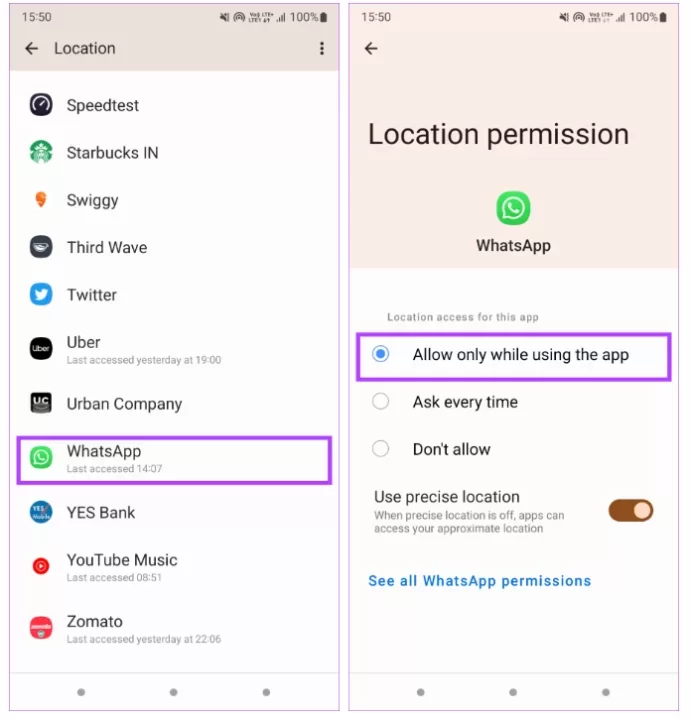
Task: Open Twitter location permission
Action: click(x=91, y=295)
